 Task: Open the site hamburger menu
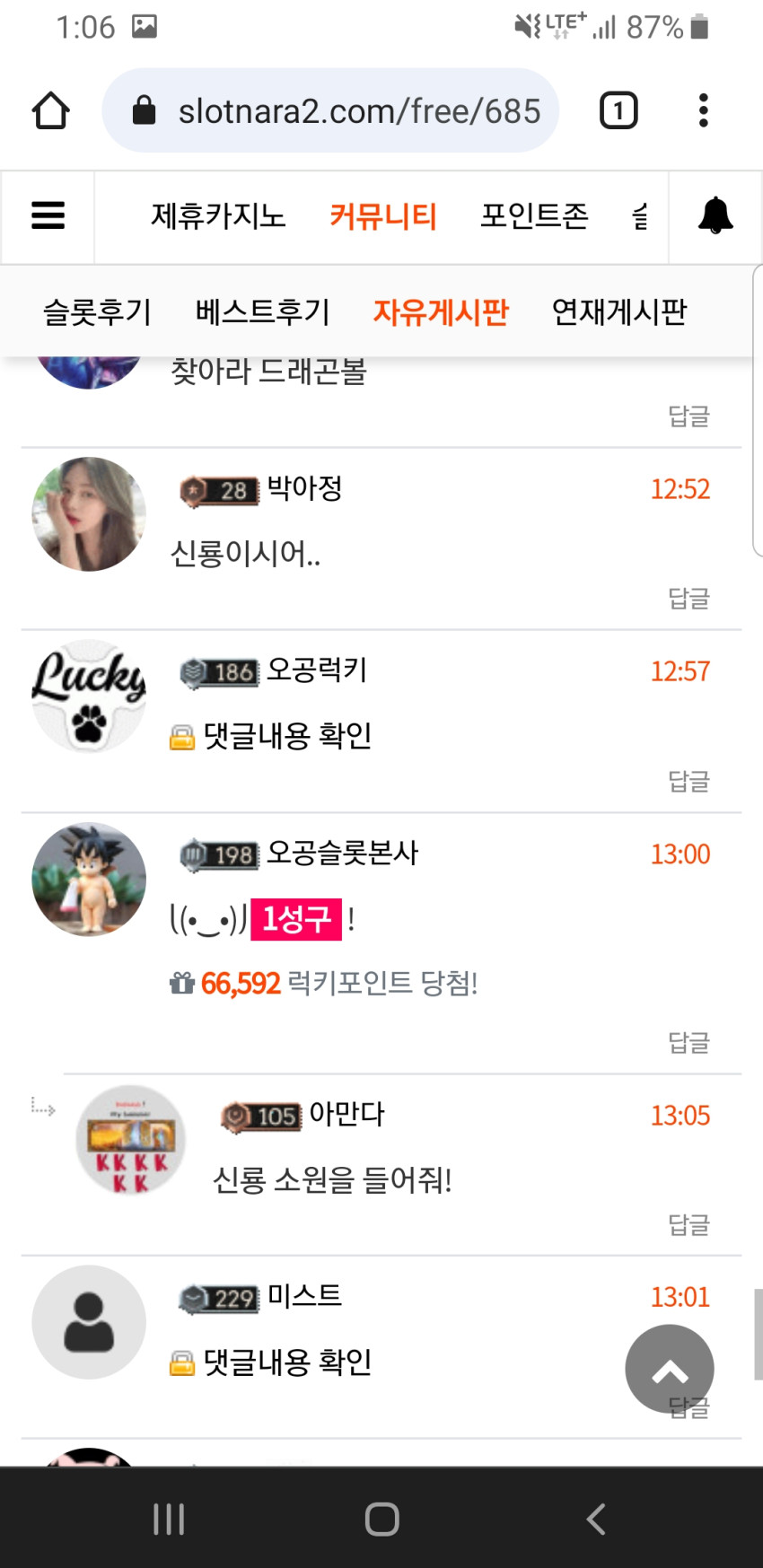pos(48,216)
